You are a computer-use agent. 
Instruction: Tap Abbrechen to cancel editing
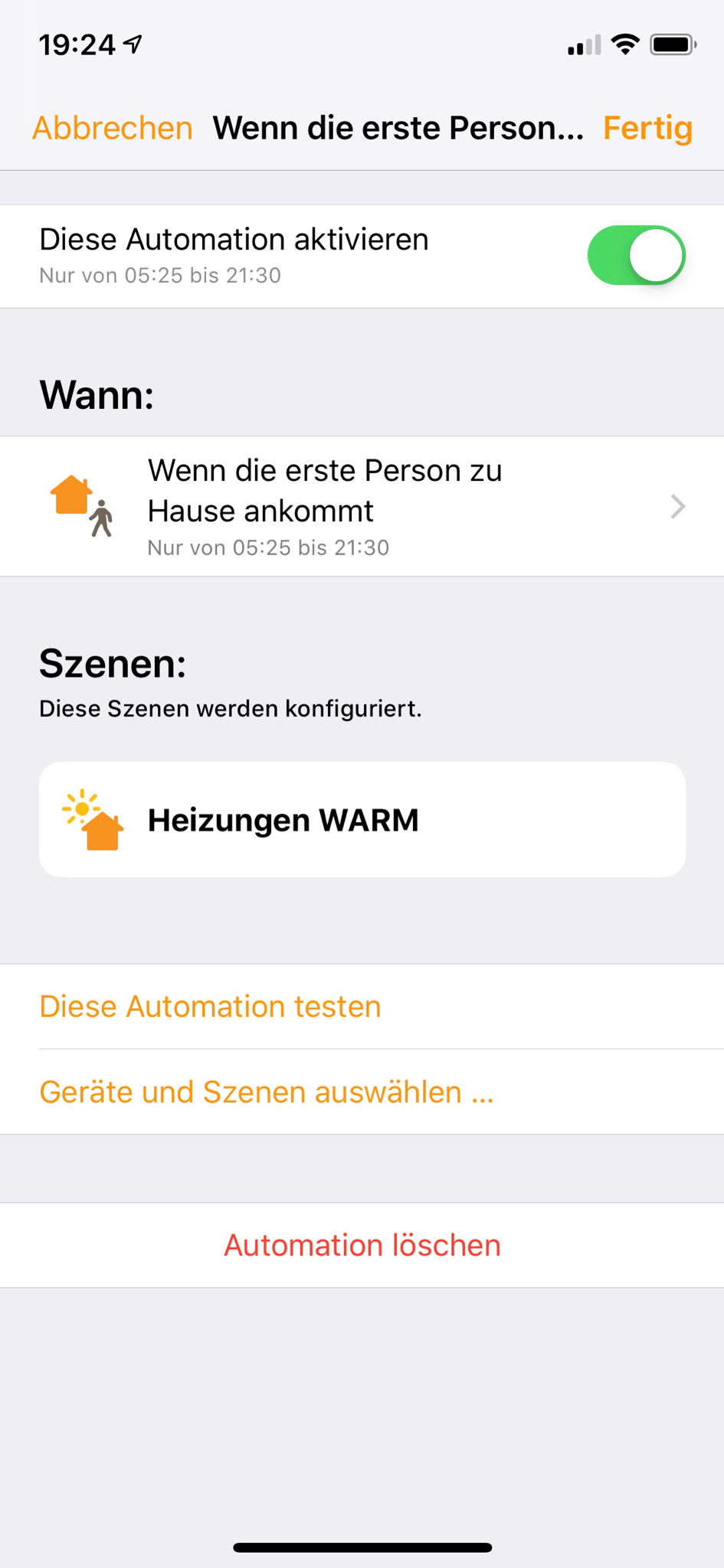pos(113,128)
